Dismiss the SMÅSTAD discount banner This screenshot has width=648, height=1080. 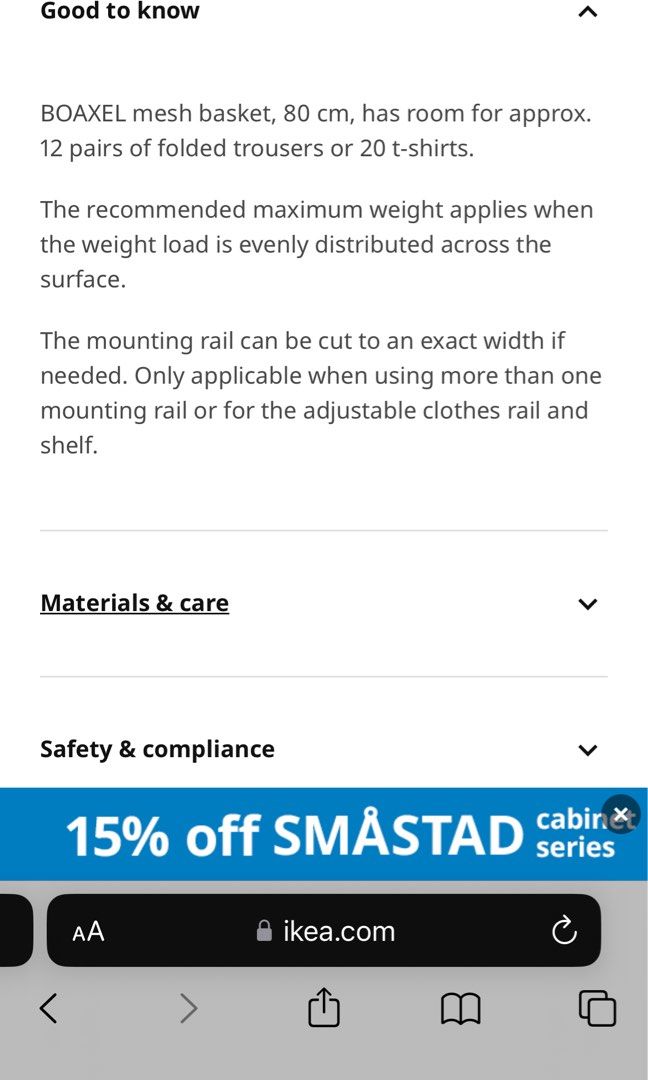click(621, 814)
